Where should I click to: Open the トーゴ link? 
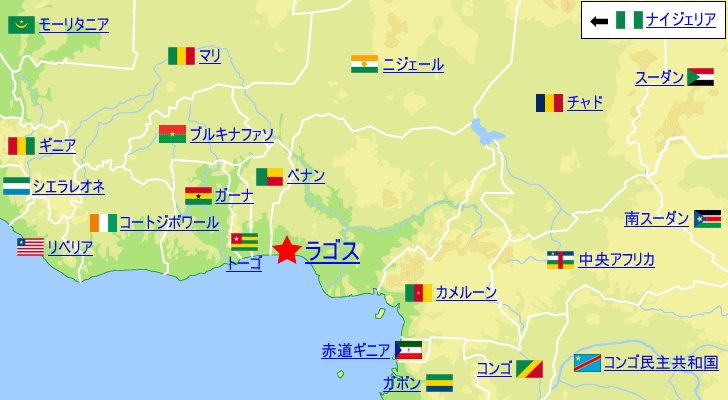(x=243, y=263)
